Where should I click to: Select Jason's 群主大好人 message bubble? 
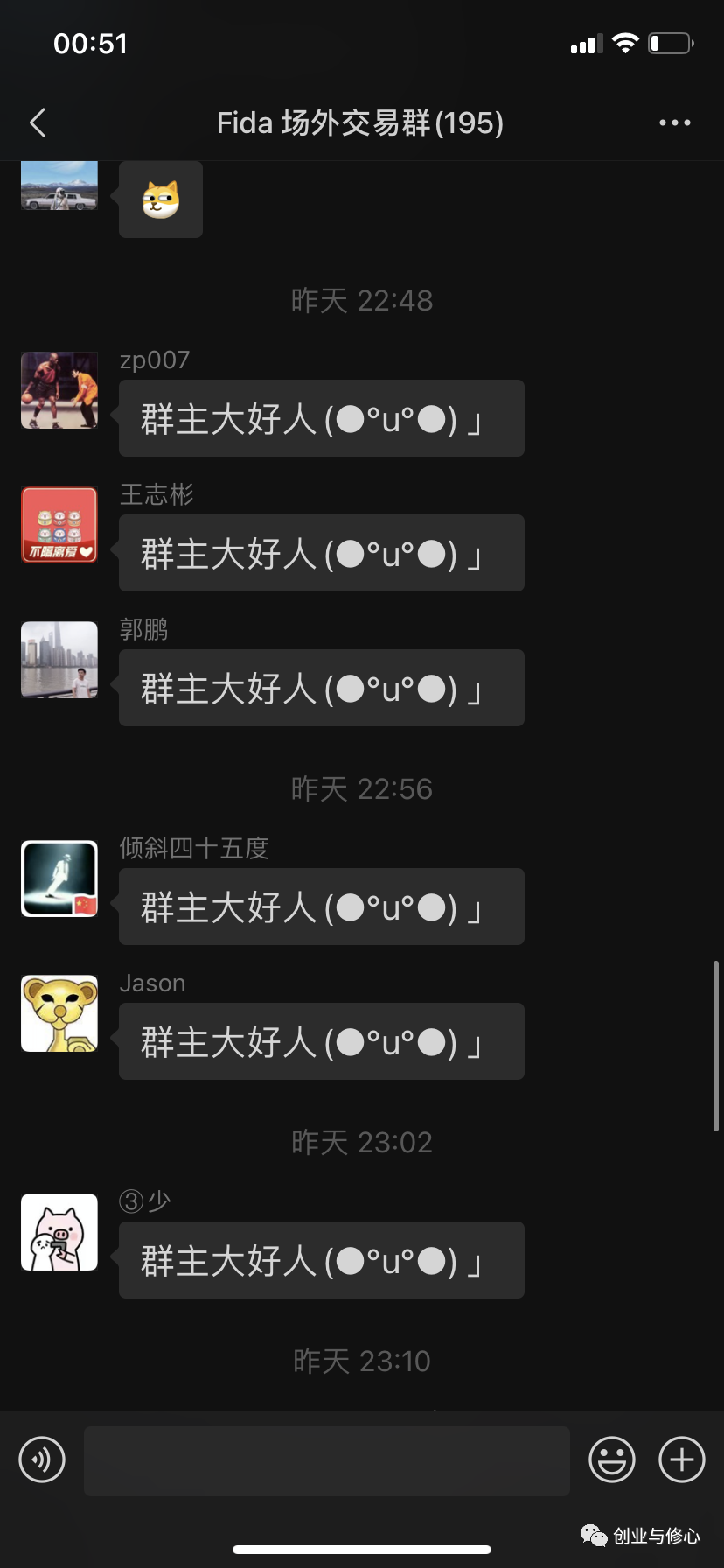[321, 1041]
